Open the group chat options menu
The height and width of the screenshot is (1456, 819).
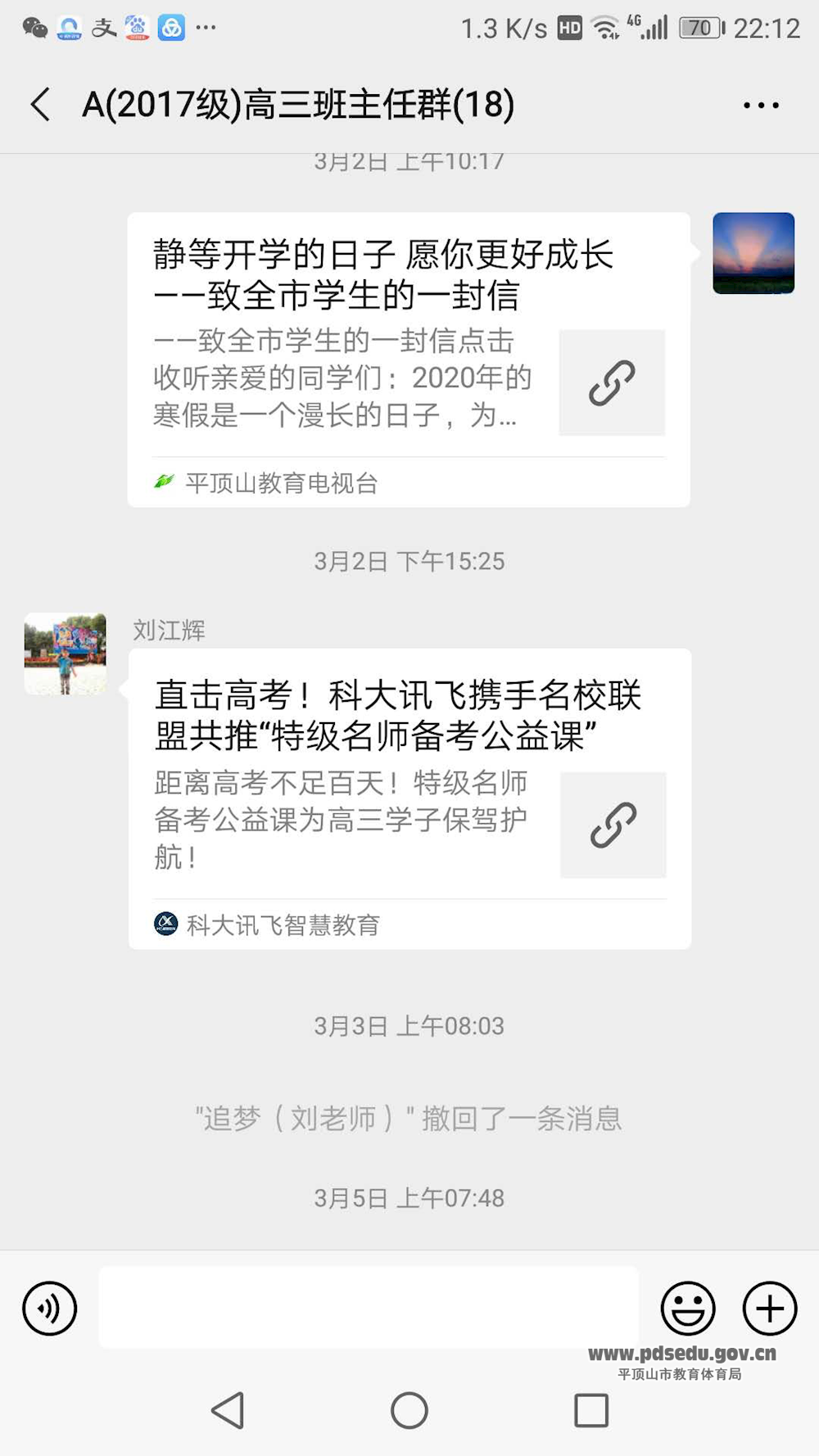(760, 105)
